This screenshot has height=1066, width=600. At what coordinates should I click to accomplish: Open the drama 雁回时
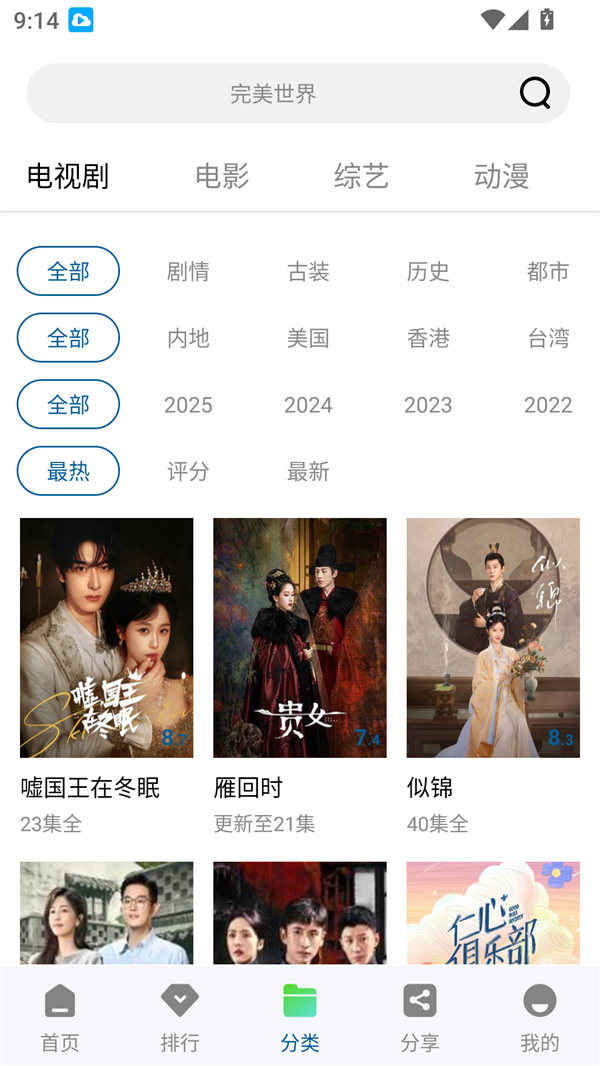click(x=299, y=638)
